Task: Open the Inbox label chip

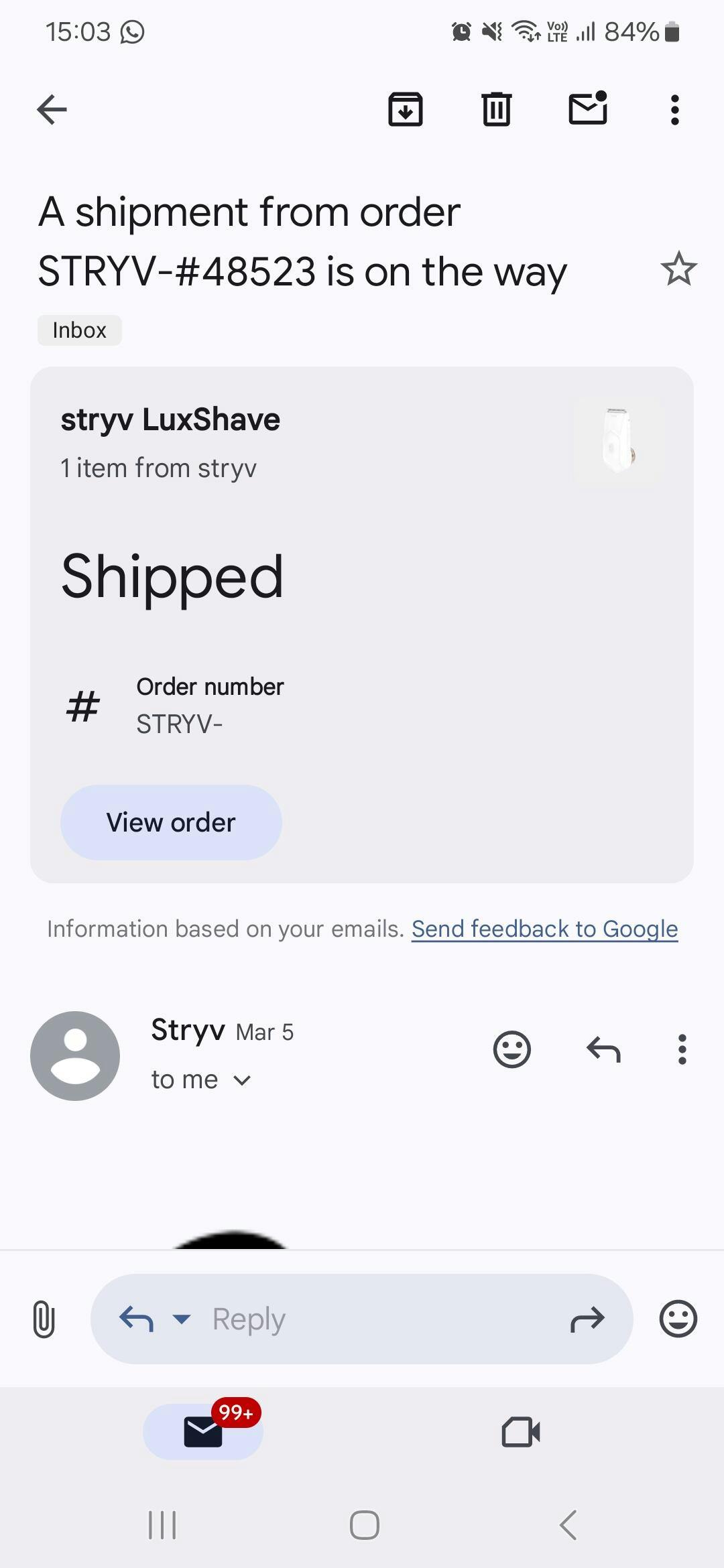Action: pos(79,330)
